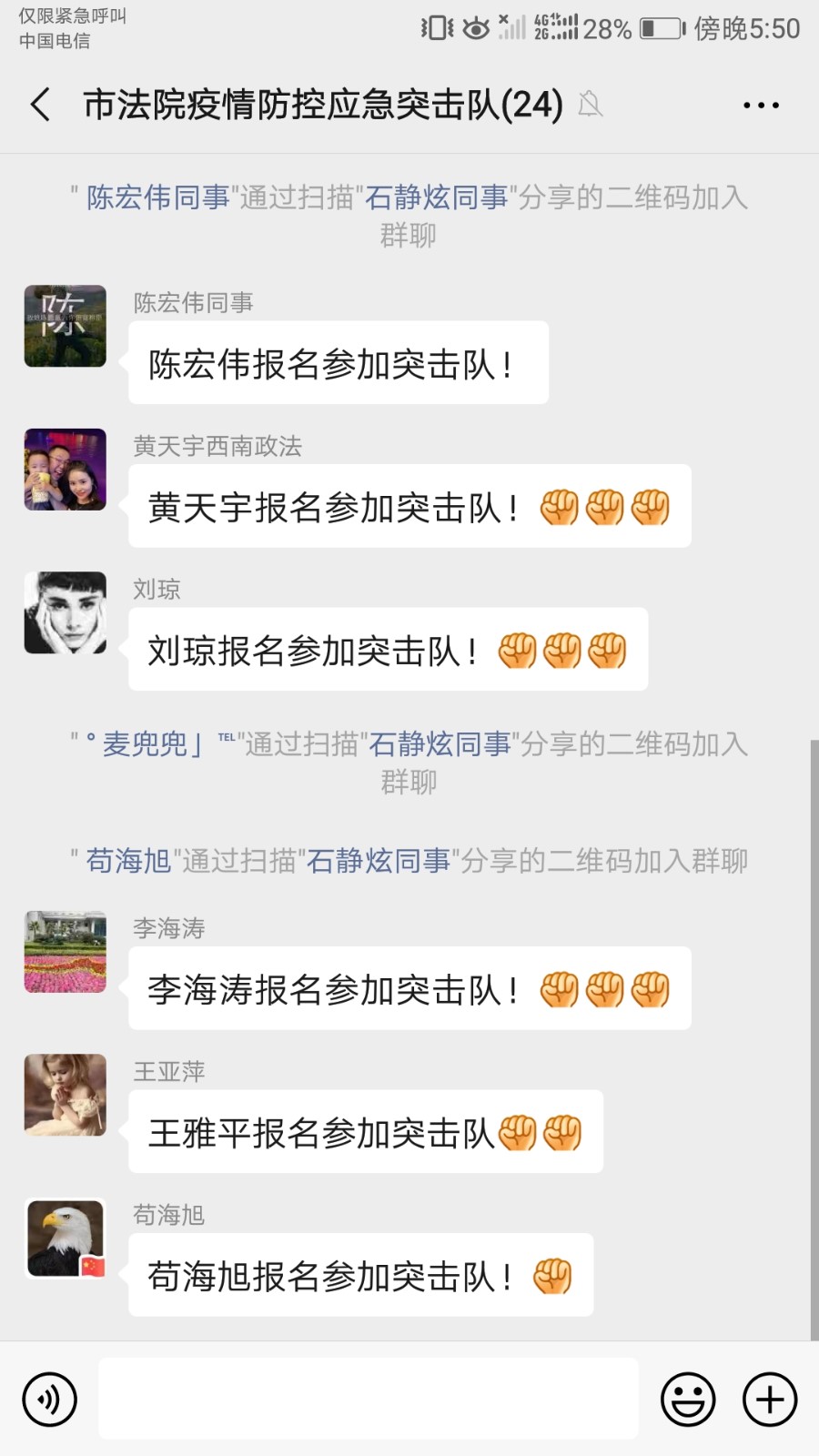Tap the 陈宏伟同事 link in the top join notice
This screenshot has width=819, height=1456.
tap(158, 197)
